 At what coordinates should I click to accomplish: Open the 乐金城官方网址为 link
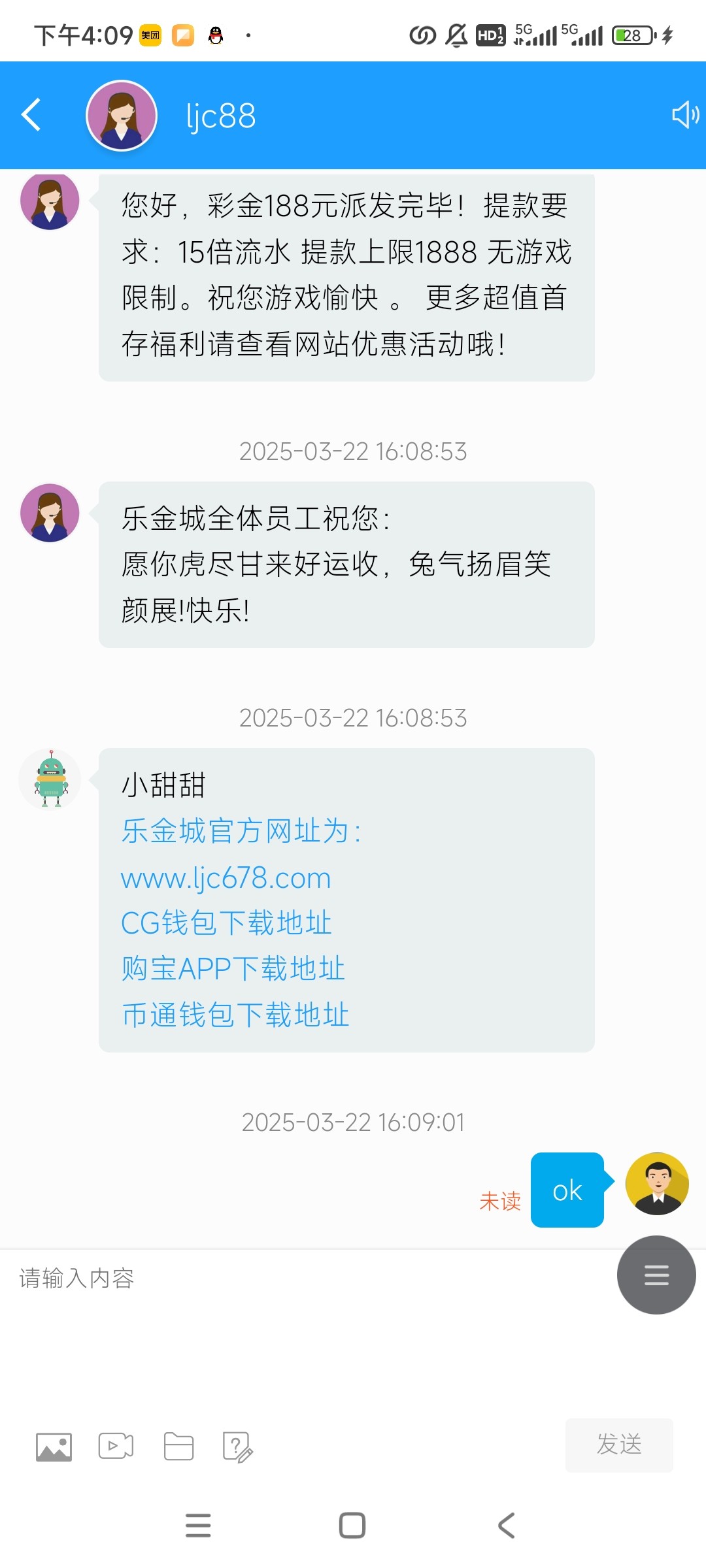241,832
